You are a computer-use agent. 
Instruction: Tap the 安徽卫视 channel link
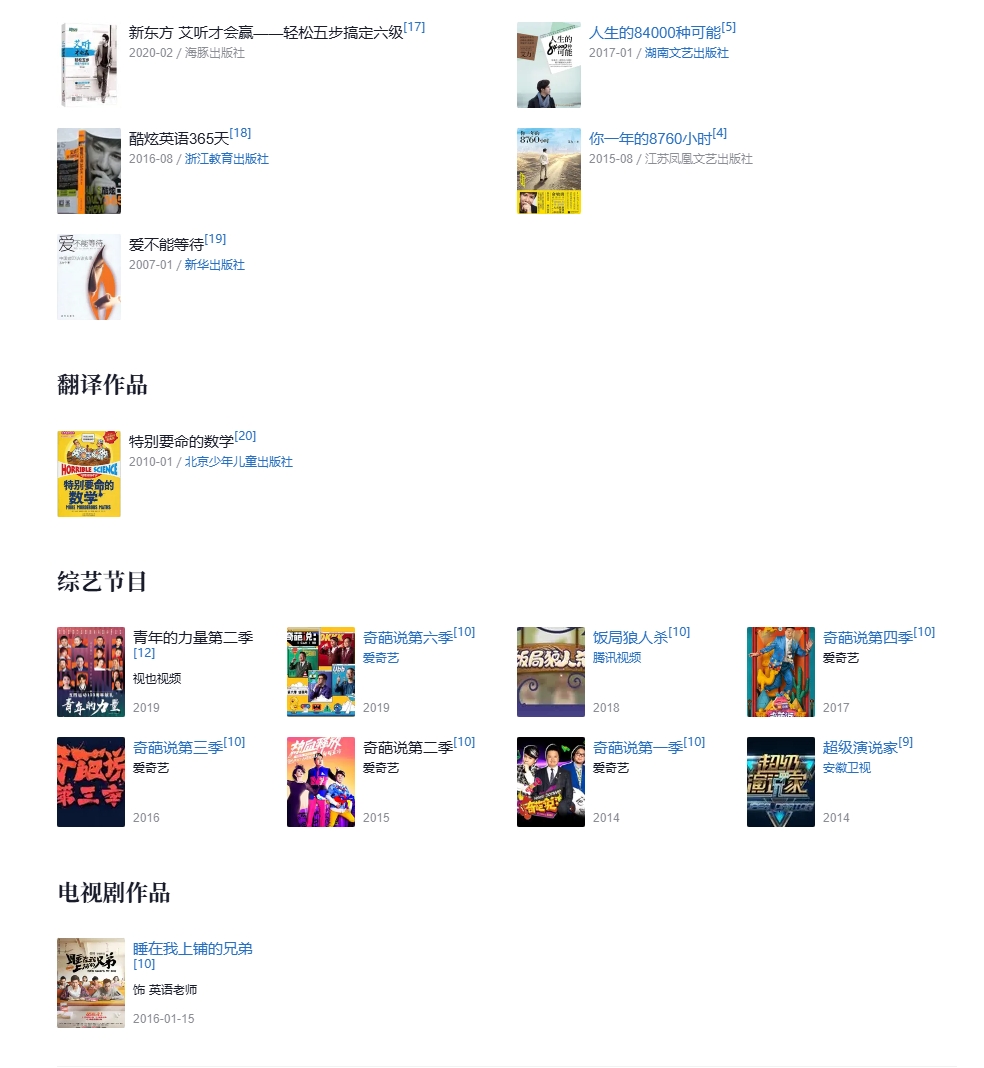[x=846, y=768]
